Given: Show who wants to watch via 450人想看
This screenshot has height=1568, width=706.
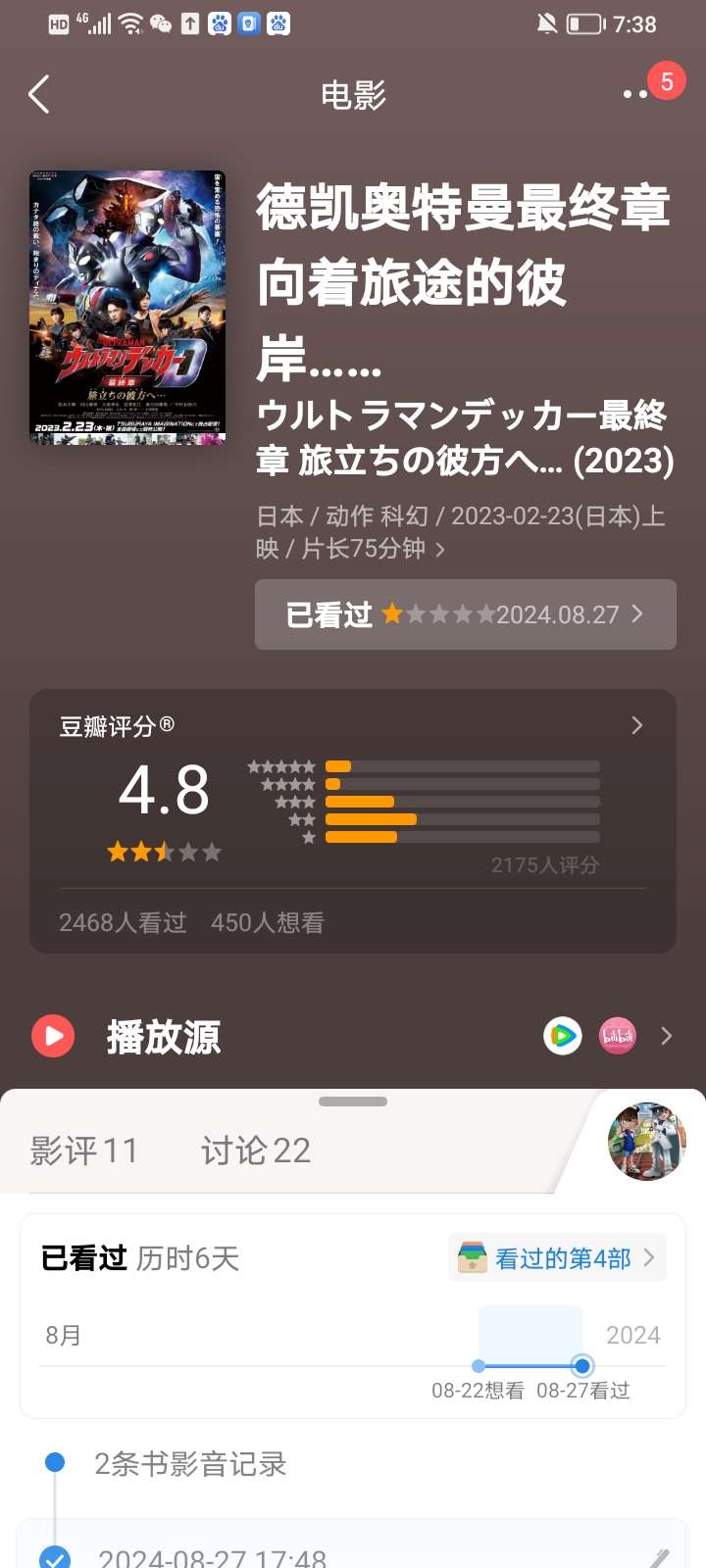Looking at the screenshot, I should coord(267,922).
